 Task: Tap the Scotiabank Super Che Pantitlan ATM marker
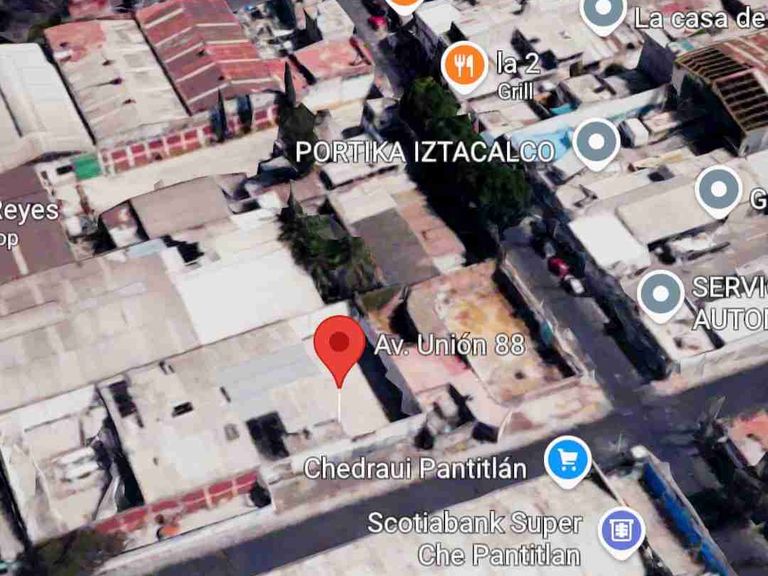tap(621, 530)
